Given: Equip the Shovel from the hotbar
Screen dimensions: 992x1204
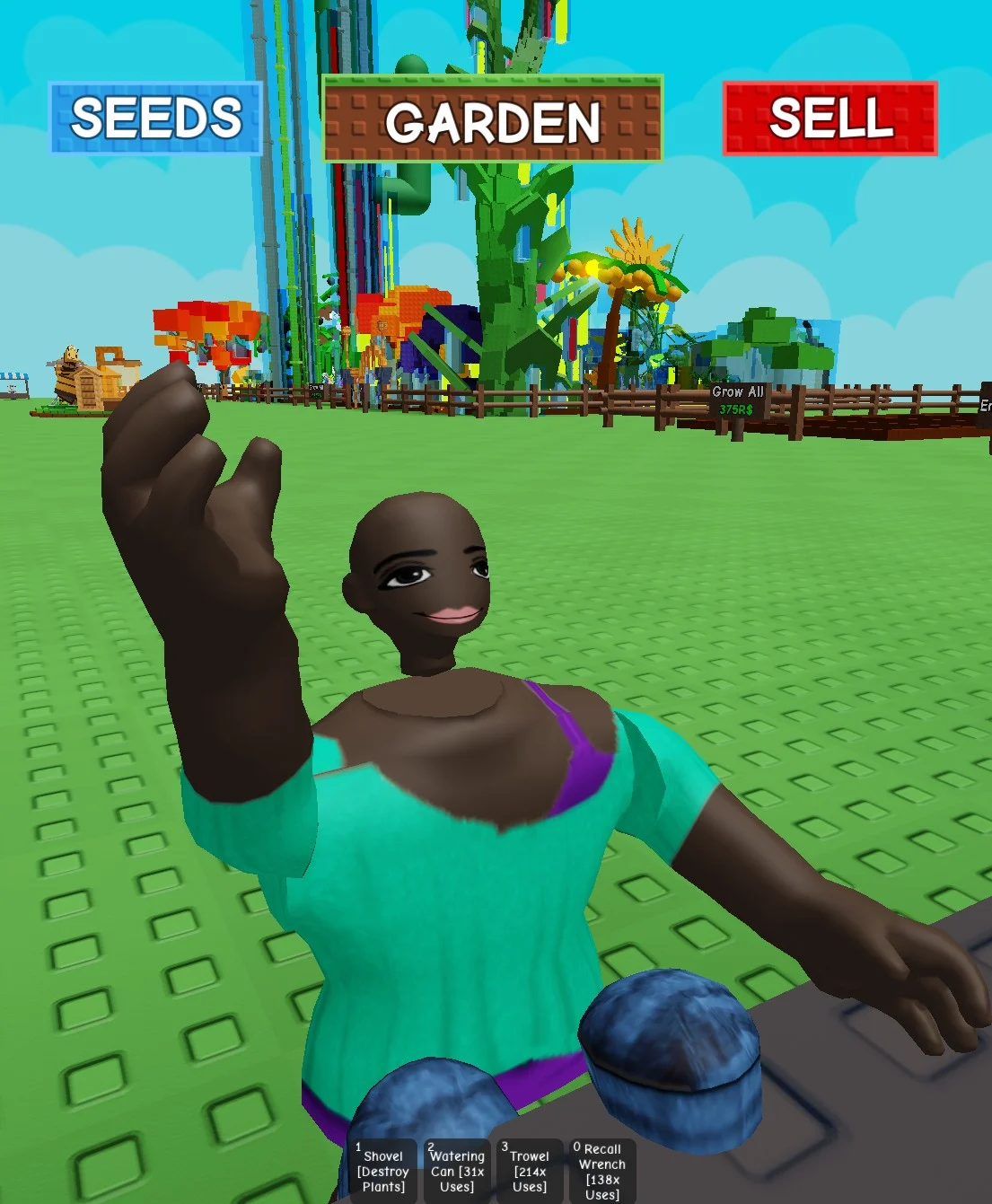Looking at the screenshot, I should pos(383,1171).
